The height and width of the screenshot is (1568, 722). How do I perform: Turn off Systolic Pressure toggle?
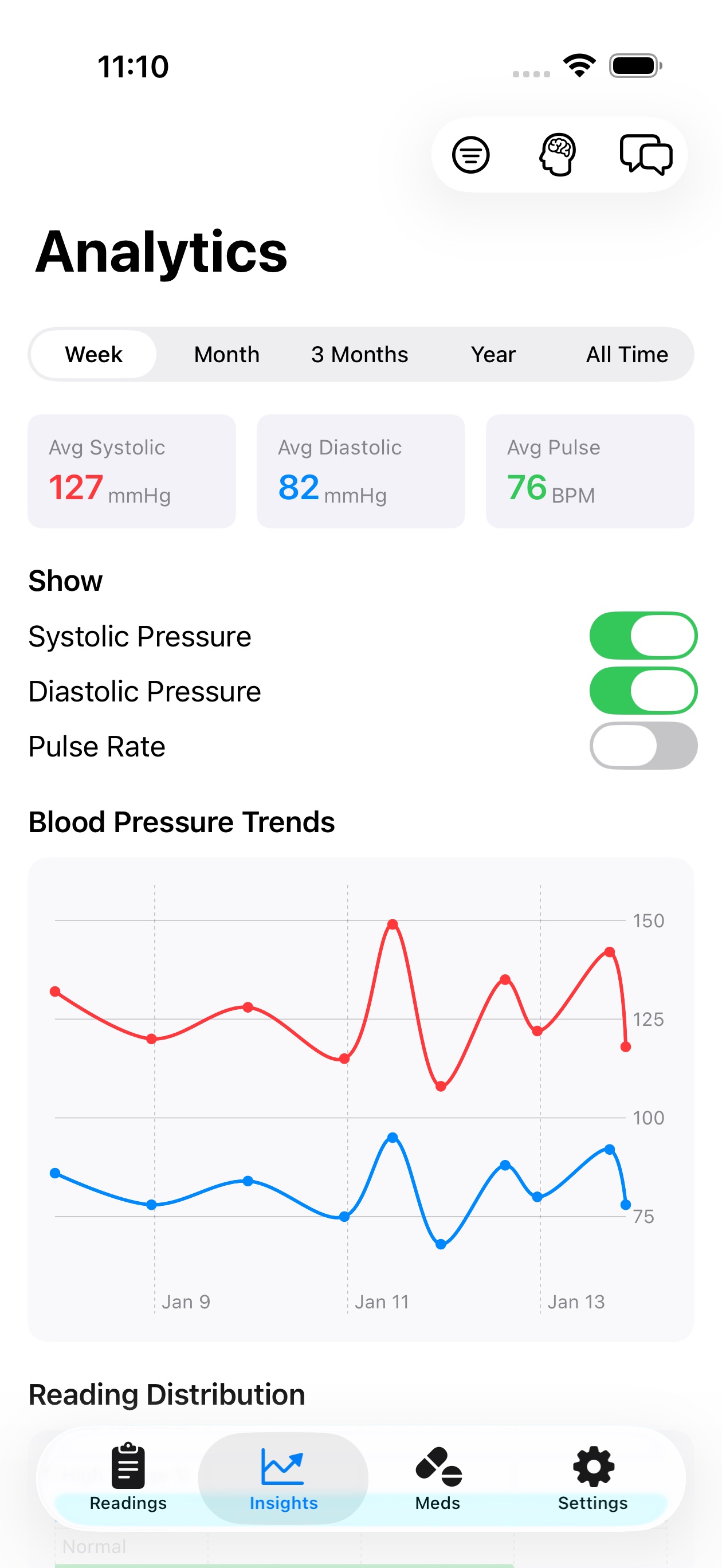coord(643,636)
